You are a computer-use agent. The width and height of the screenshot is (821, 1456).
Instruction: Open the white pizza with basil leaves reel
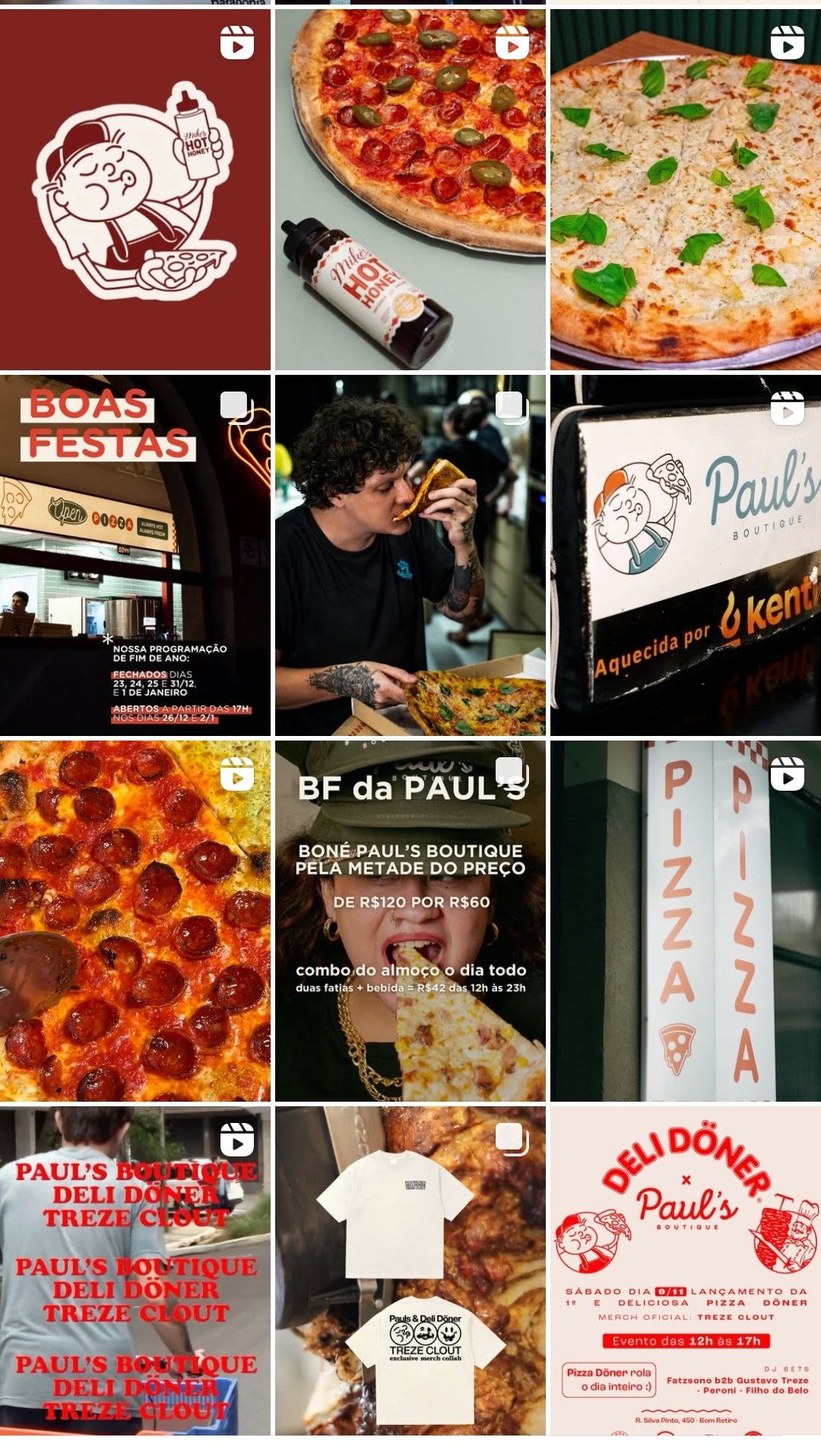click(686, 190)
